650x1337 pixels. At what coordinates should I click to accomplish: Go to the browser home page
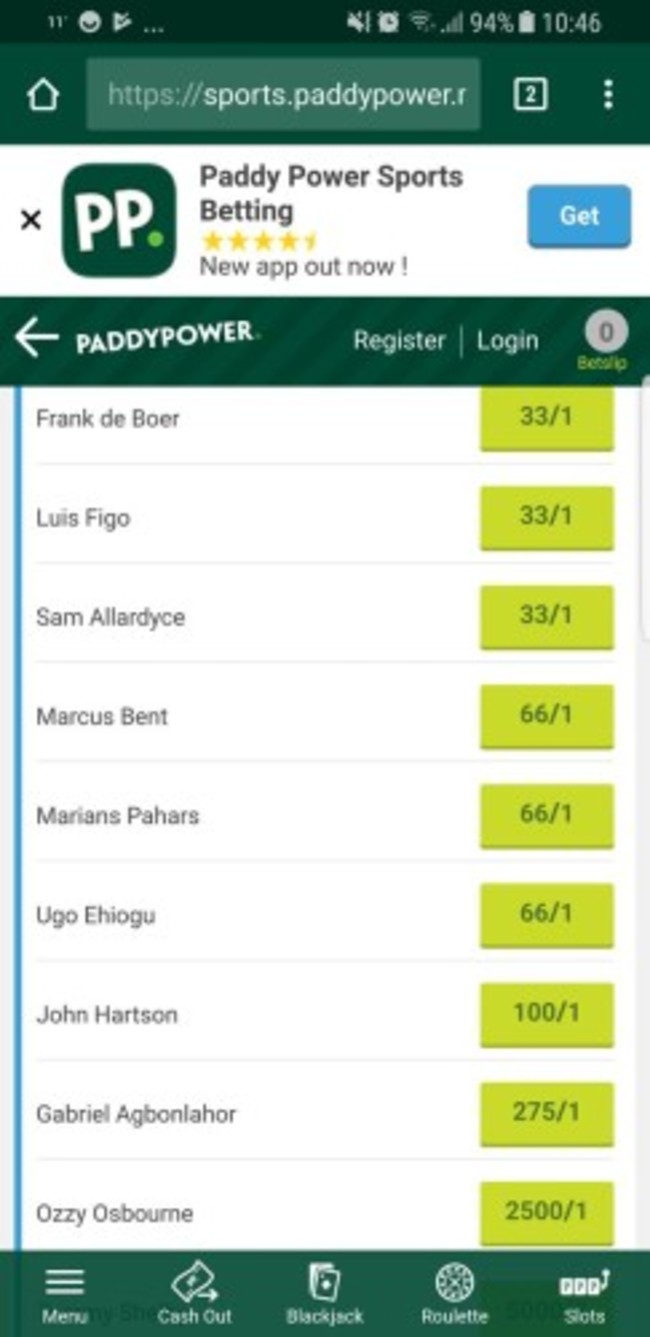[42, 95]
